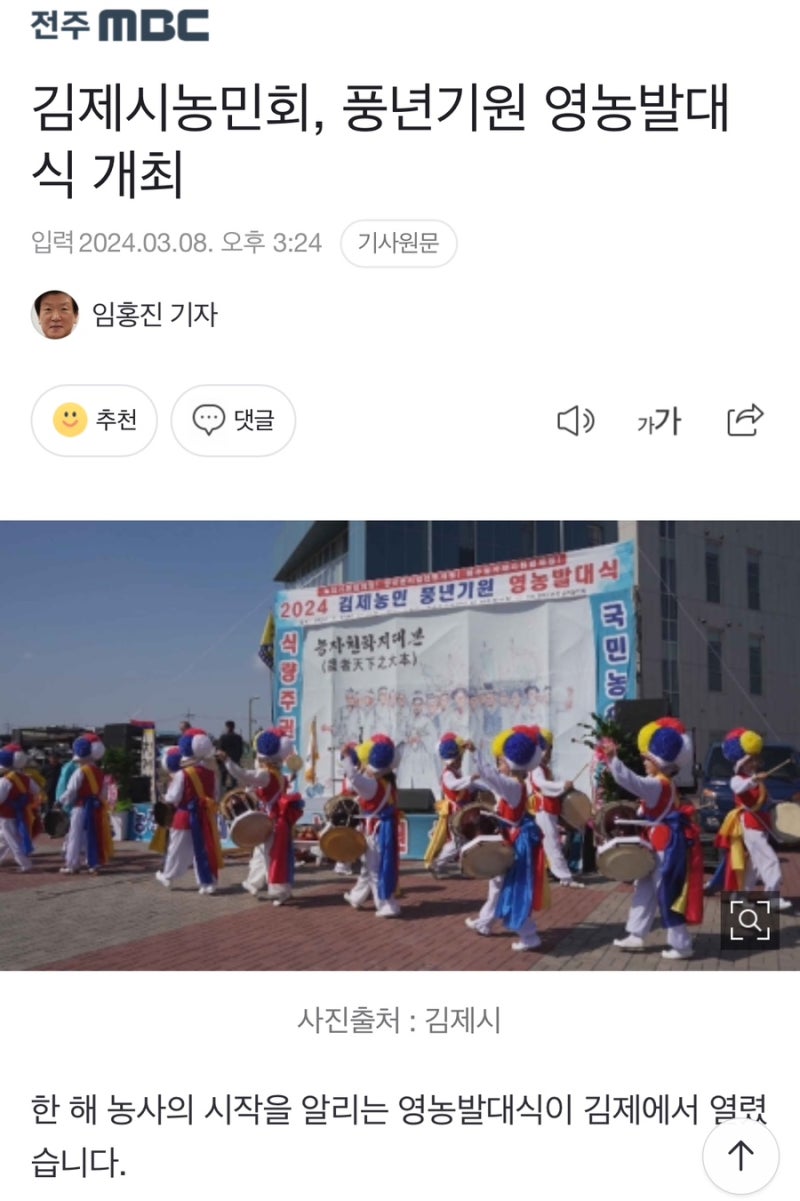Viewport: 800px width, 1201px height.
Task: Open the comments via 댓글
Action: pos(233,421)
